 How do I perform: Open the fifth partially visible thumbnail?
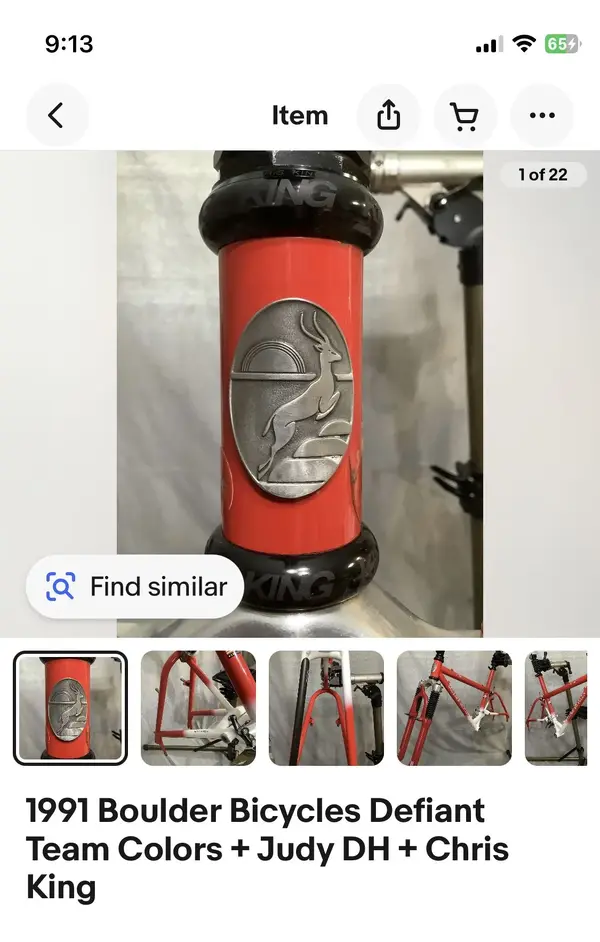click(x=562, y=708)
